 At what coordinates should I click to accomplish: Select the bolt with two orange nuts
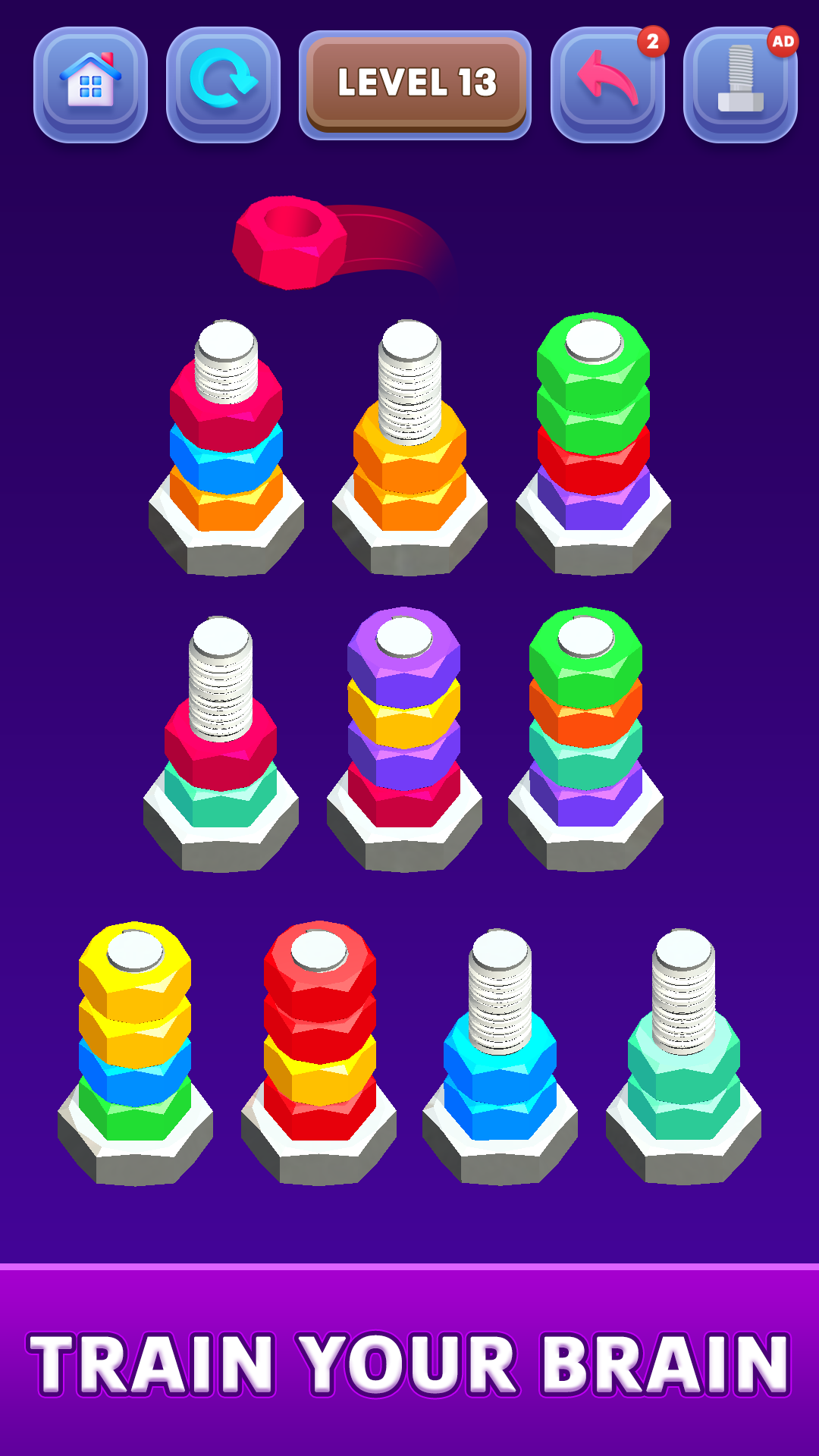[409, 455]
